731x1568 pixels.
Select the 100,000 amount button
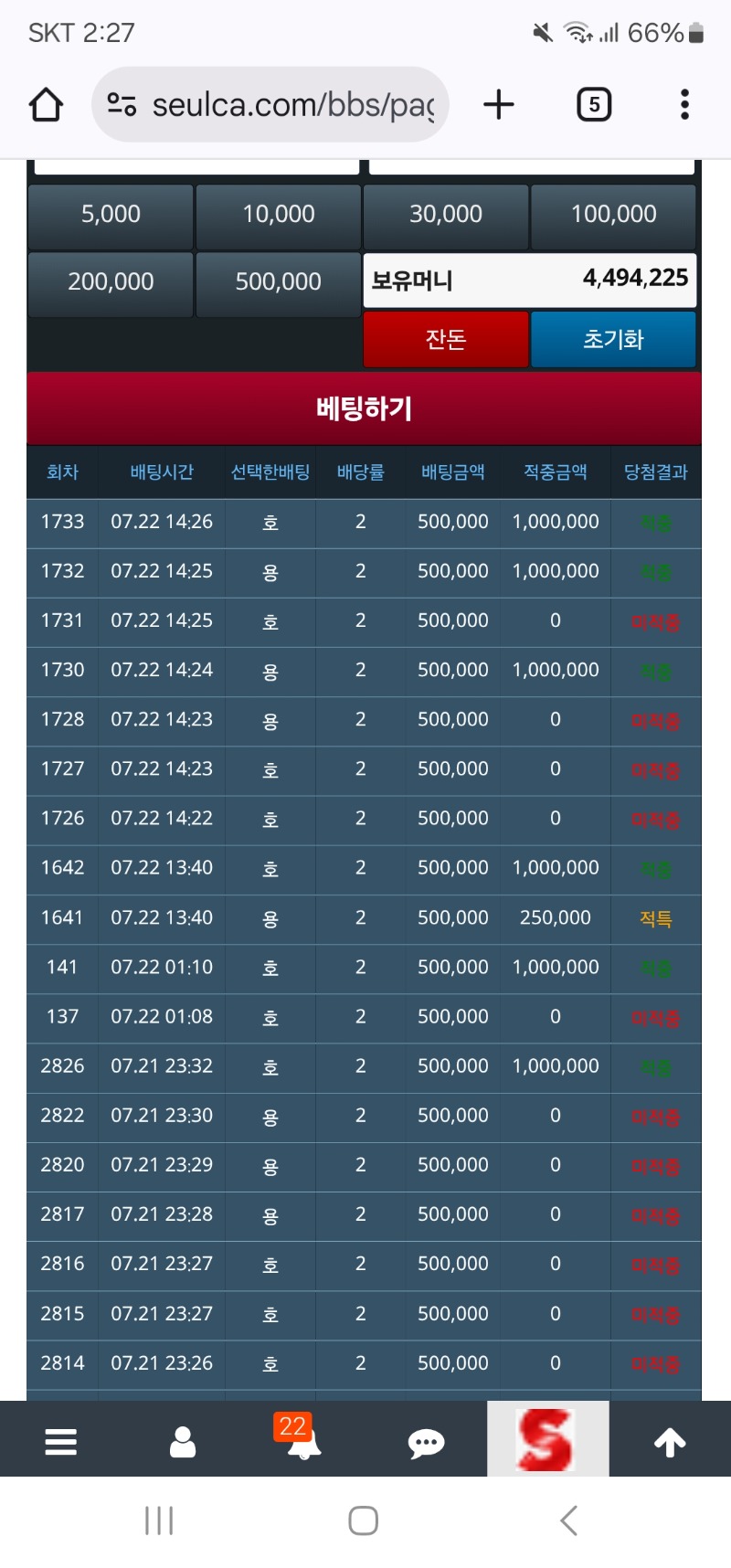click(x=614, y=216)
